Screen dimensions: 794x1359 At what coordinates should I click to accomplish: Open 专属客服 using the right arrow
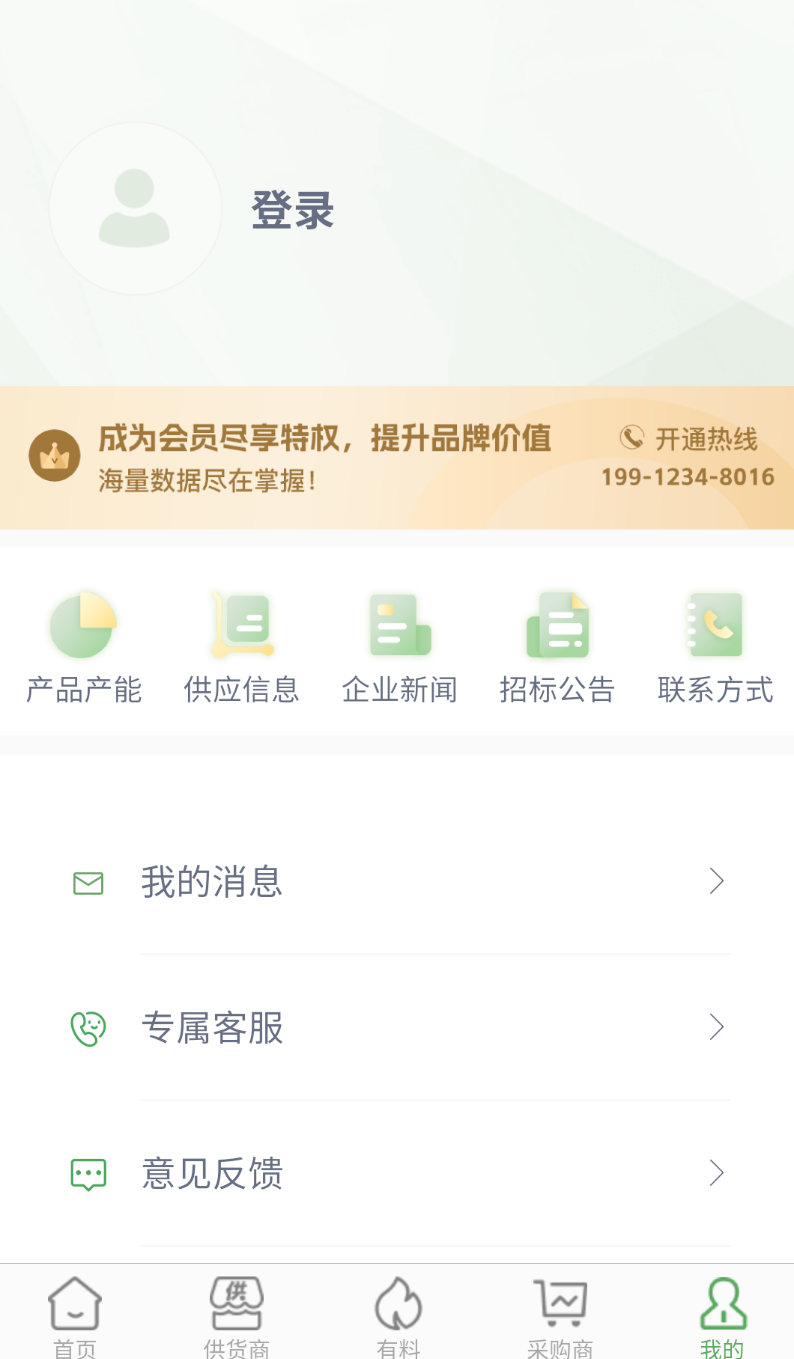pyautogui.click(x=715, y=1027)
